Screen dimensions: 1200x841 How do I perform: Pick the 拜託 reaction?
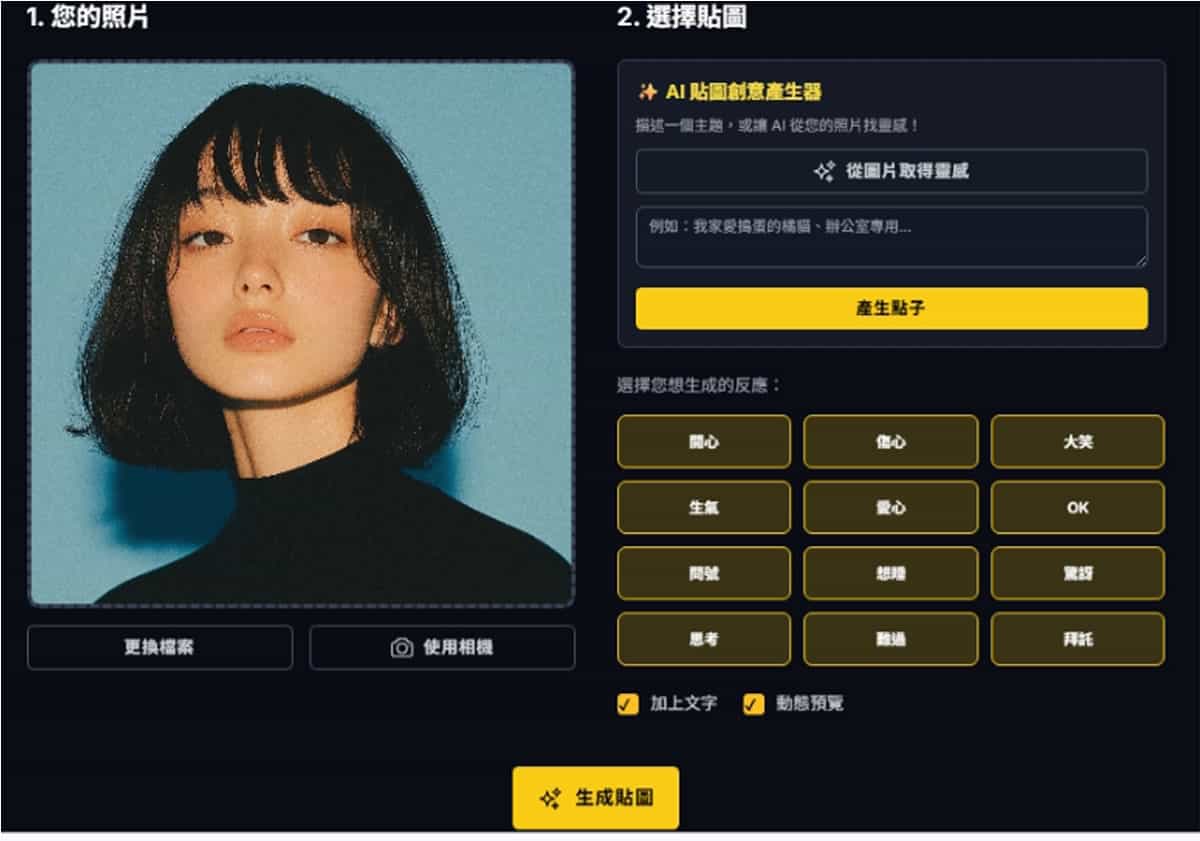click(x=1077, y=639)
